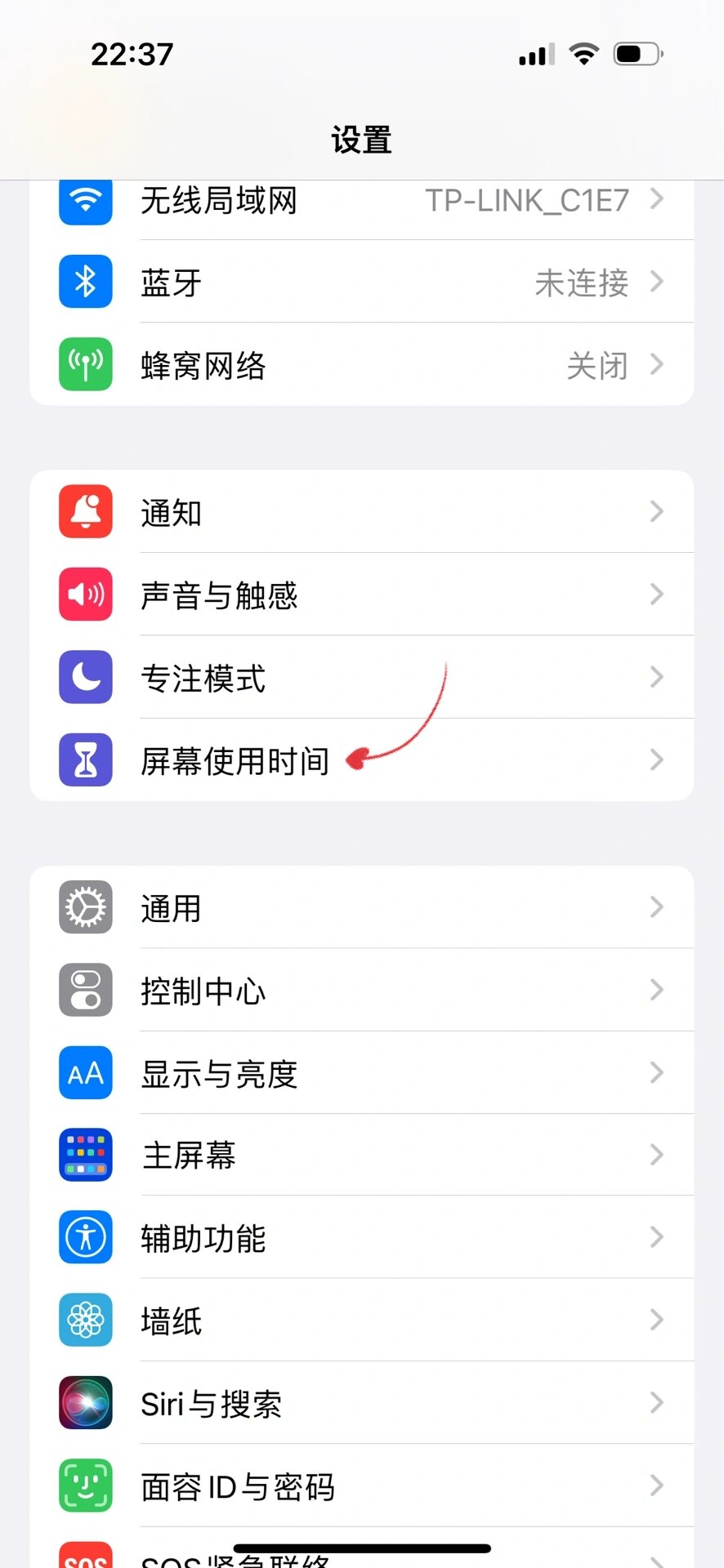Tap the red Notifications (通知) bell icon

point(85,513)
